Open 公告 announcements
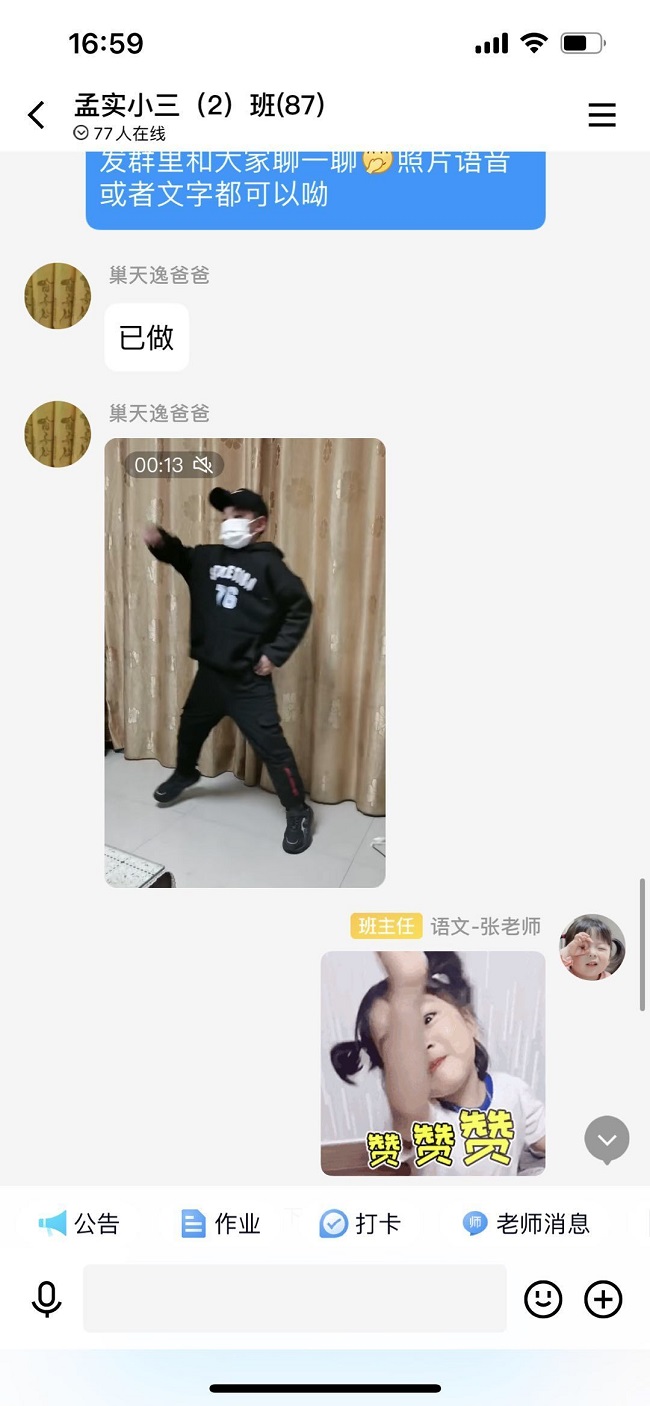The height and width of the screenshot is (1406, 650). [x=80, y=1223]
